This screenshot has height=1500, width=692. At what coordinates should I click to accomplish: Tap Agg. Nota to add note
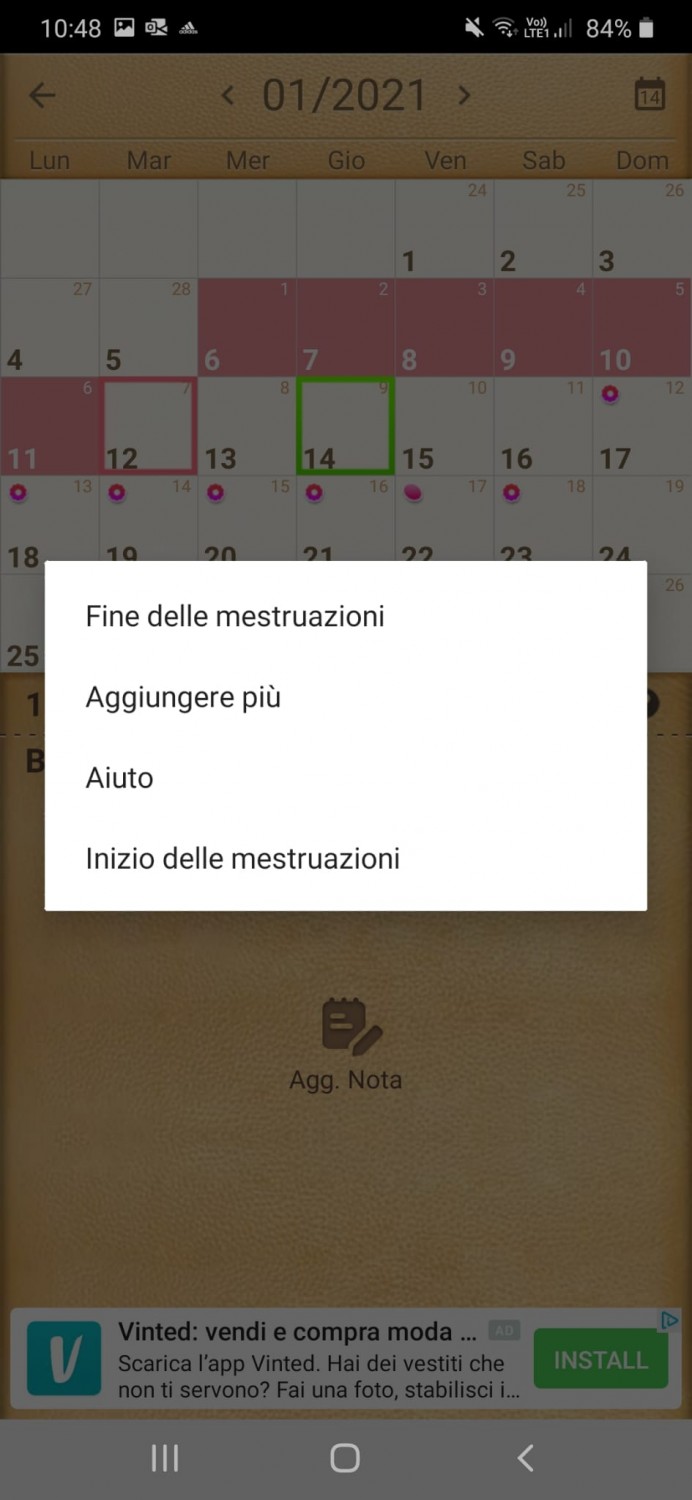(346, 1043)
